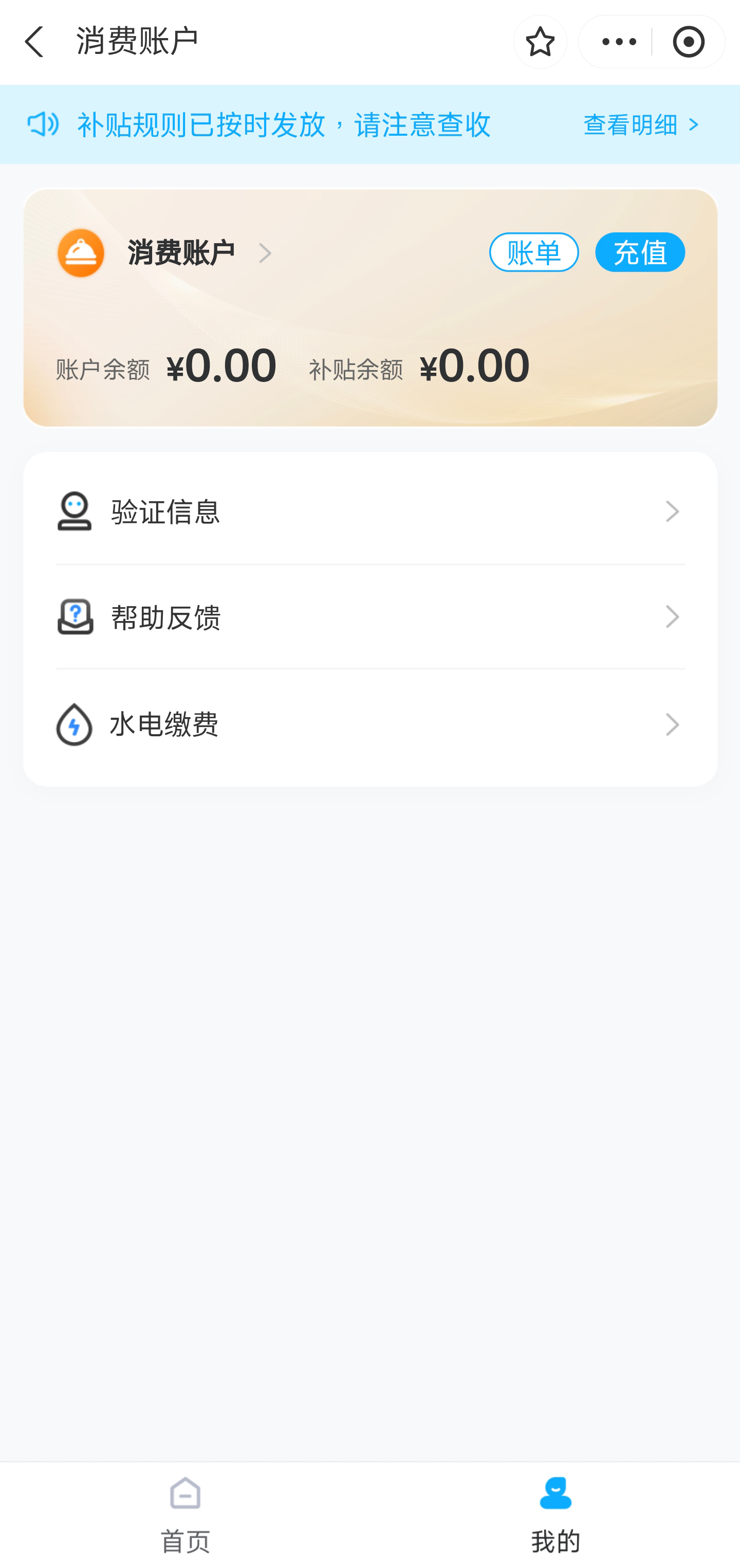Favorite this mini program with the star
The height and width of the screenshot is (1568, 740).
point(540,42)
